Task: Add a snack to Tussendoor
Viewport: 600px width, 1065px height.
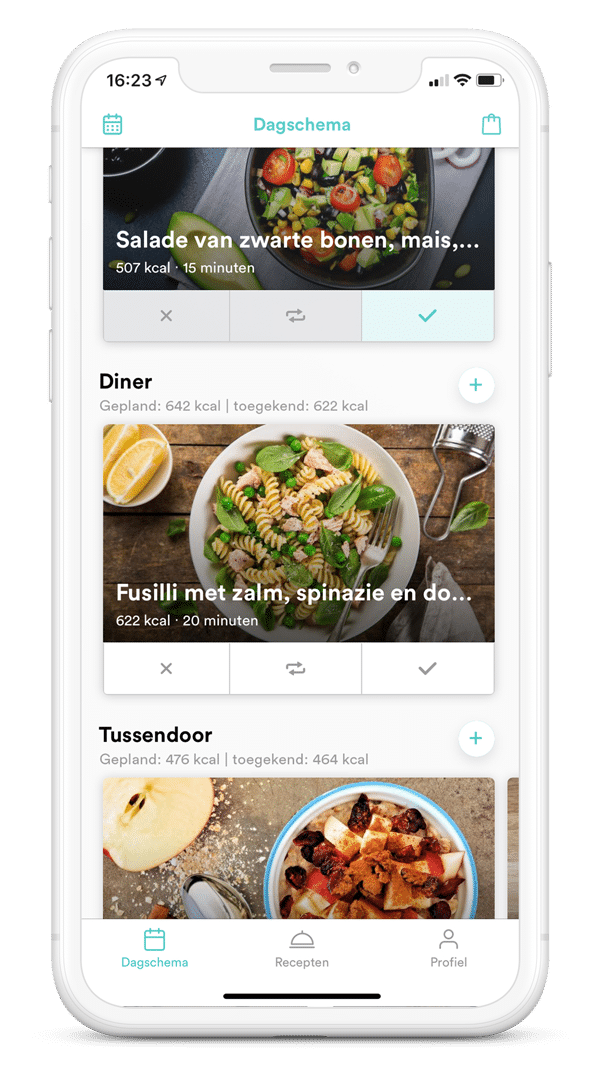Action: [476, 738]
